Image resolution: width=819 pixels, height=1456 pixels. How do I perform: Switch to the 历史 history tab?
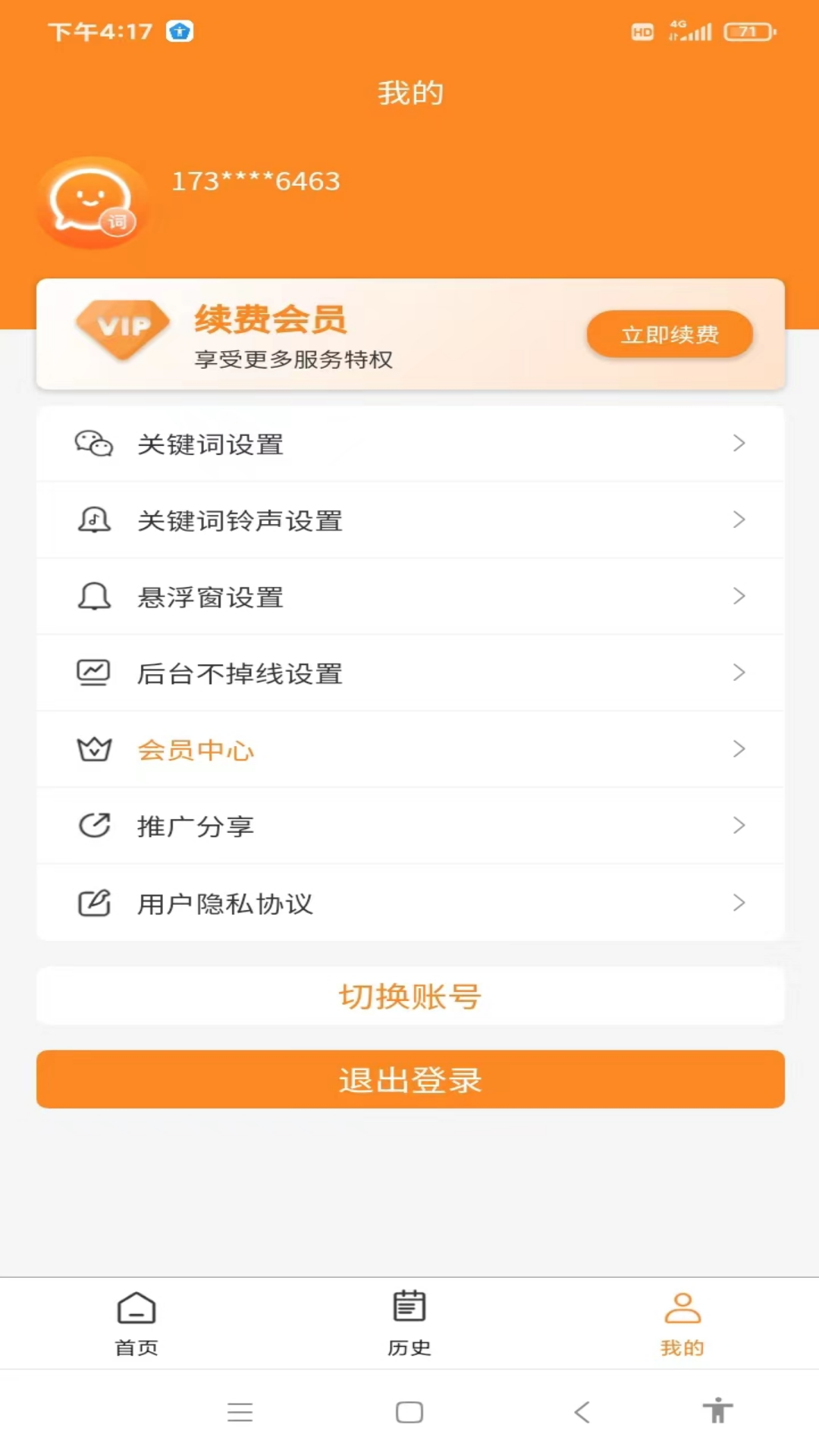click(409, 1323)
